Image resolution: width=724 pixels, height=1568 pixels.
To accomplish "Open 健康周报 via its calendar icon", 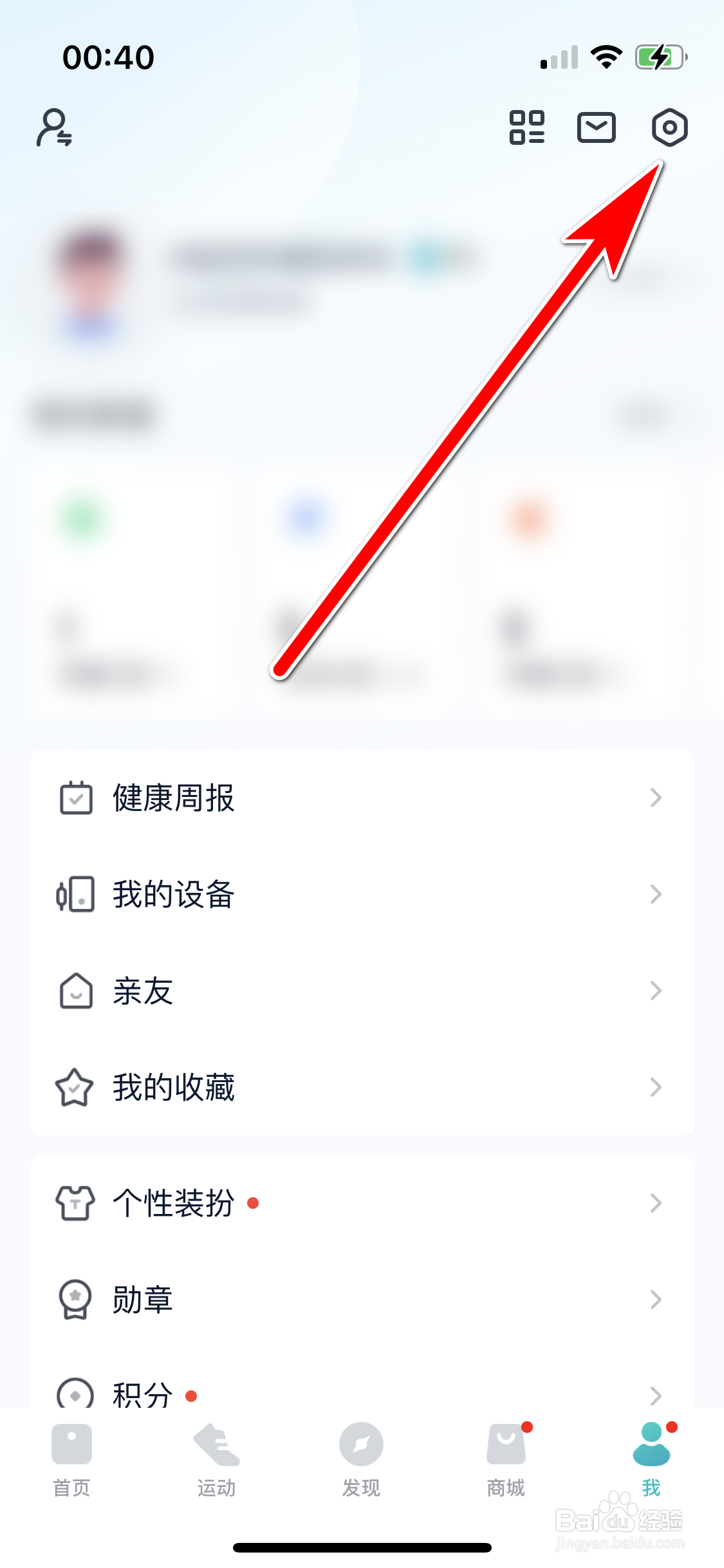I will 75,798.
